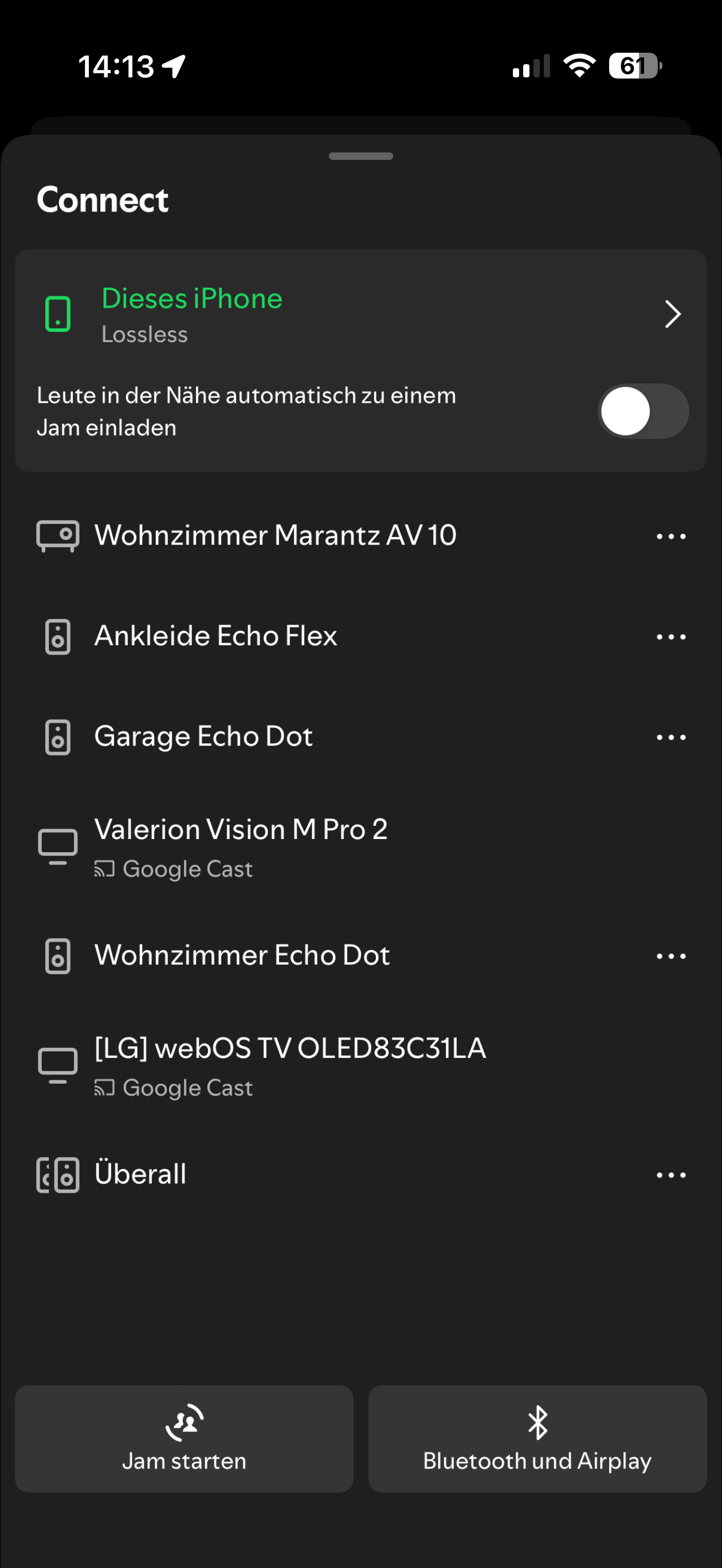
Task: Choose the Überall speaker group
Action: pyautogui.click(x=140, y=1174)
